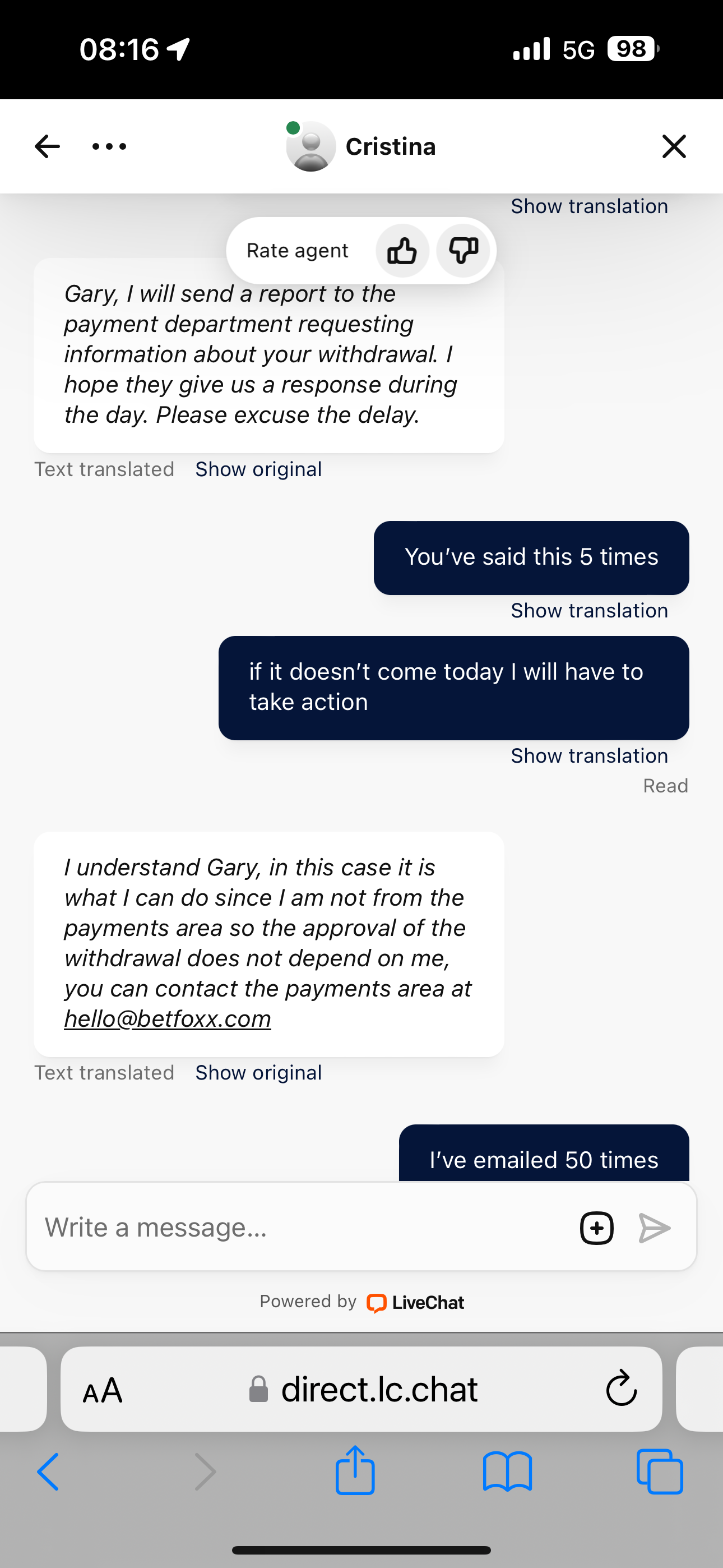
Task: Open the AA text size menu
Action: pos(103,1390)
